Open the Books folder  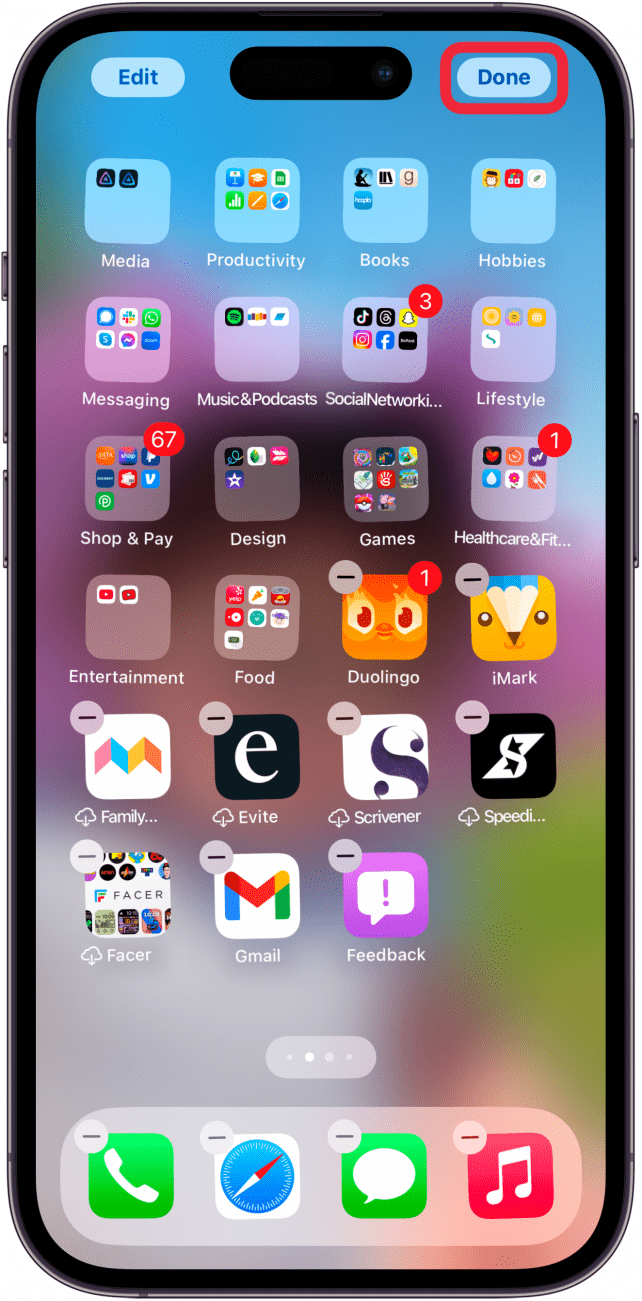coord(385,201)
